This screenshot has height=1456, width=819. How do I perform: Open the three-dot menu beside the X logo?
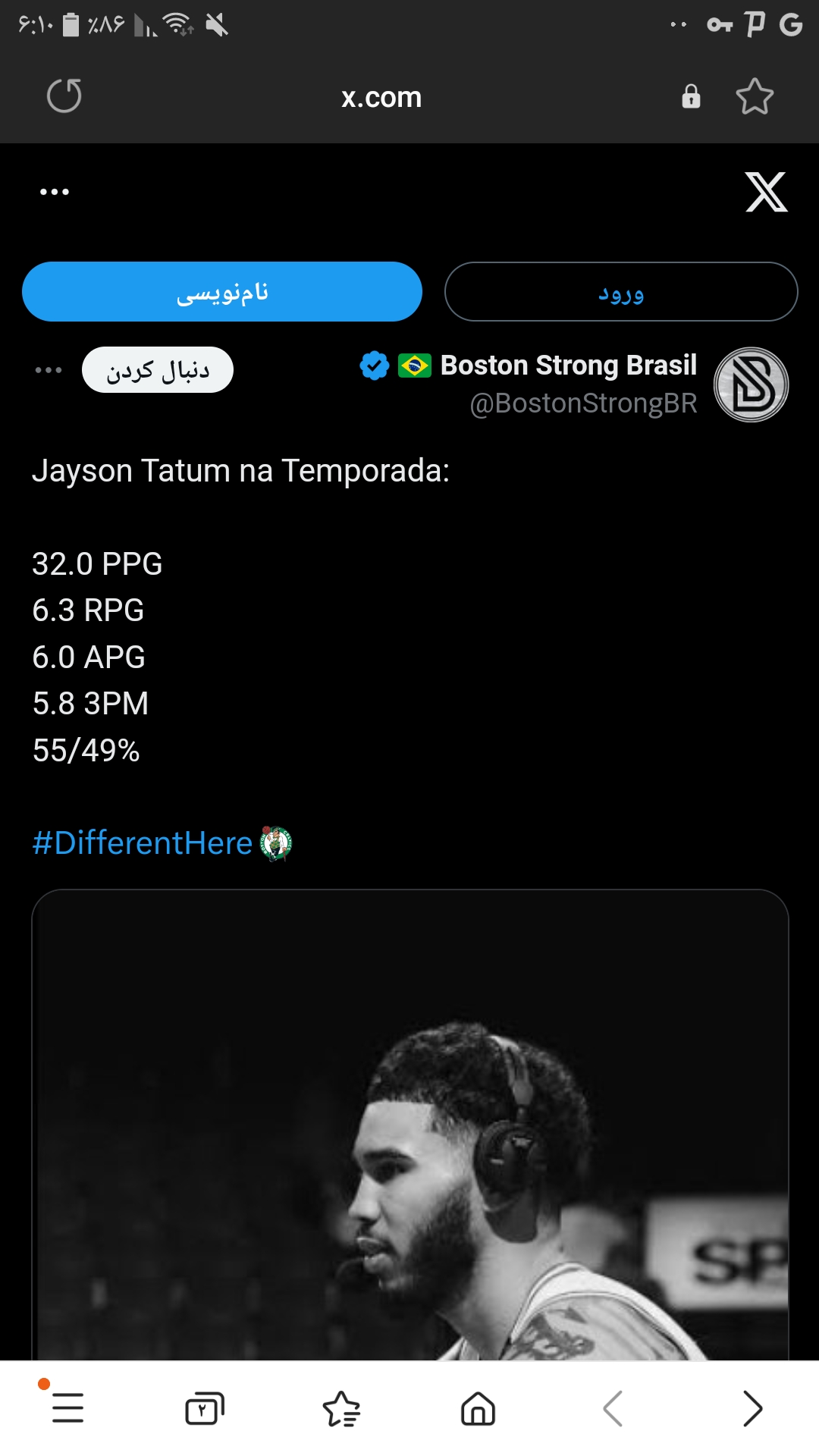(55, 192)
